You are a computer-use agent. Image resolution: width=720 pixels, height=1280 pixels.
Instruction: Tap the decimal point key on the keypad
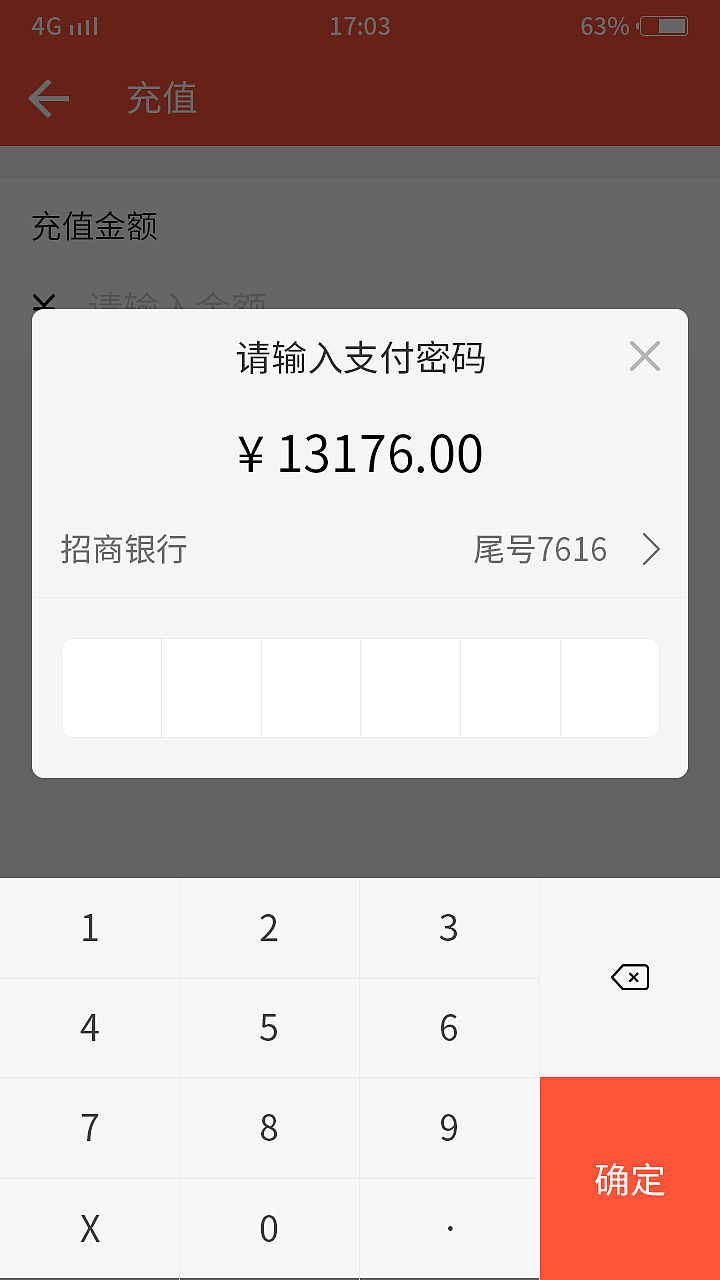coord(448,1228)
